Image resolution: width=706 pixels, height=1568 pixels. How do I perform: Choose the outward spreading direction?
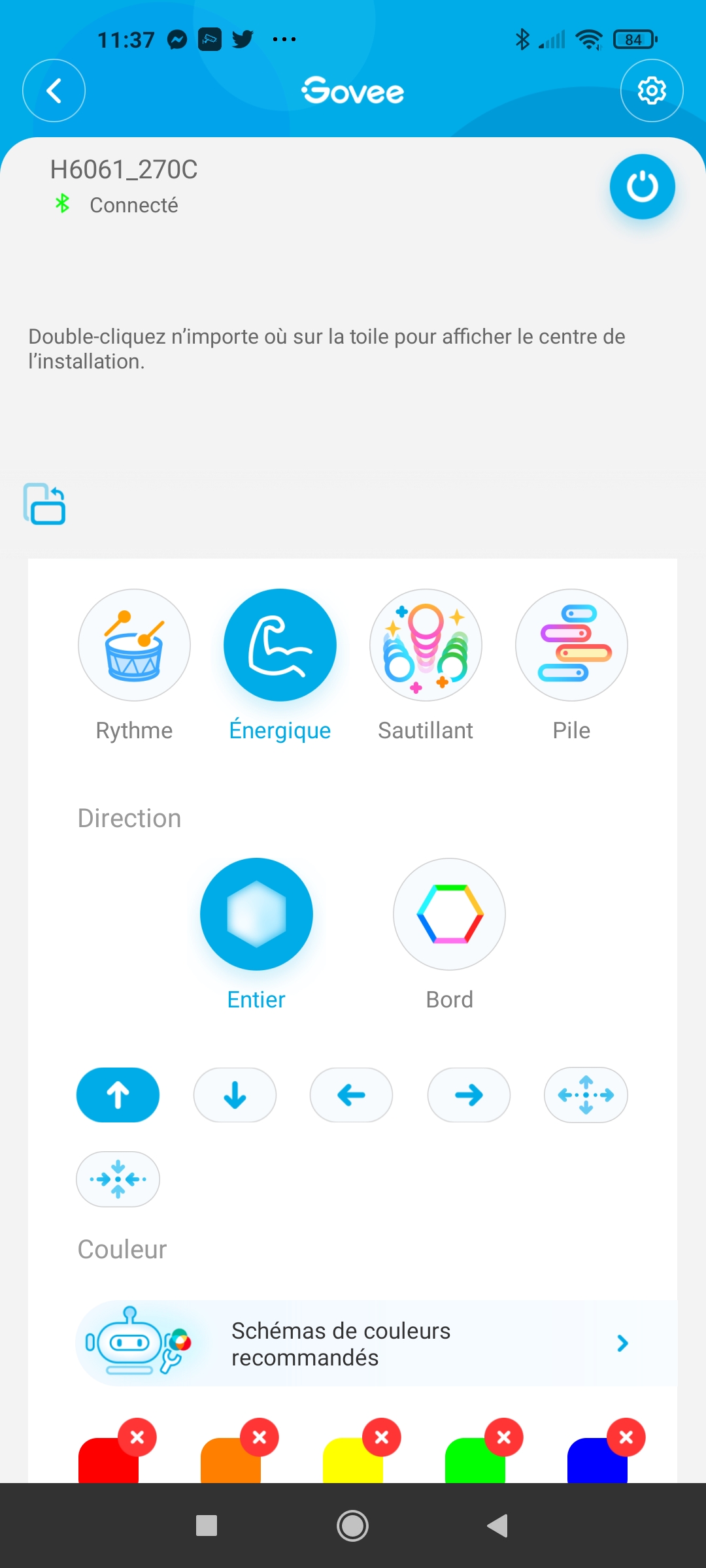point(586,1095)
